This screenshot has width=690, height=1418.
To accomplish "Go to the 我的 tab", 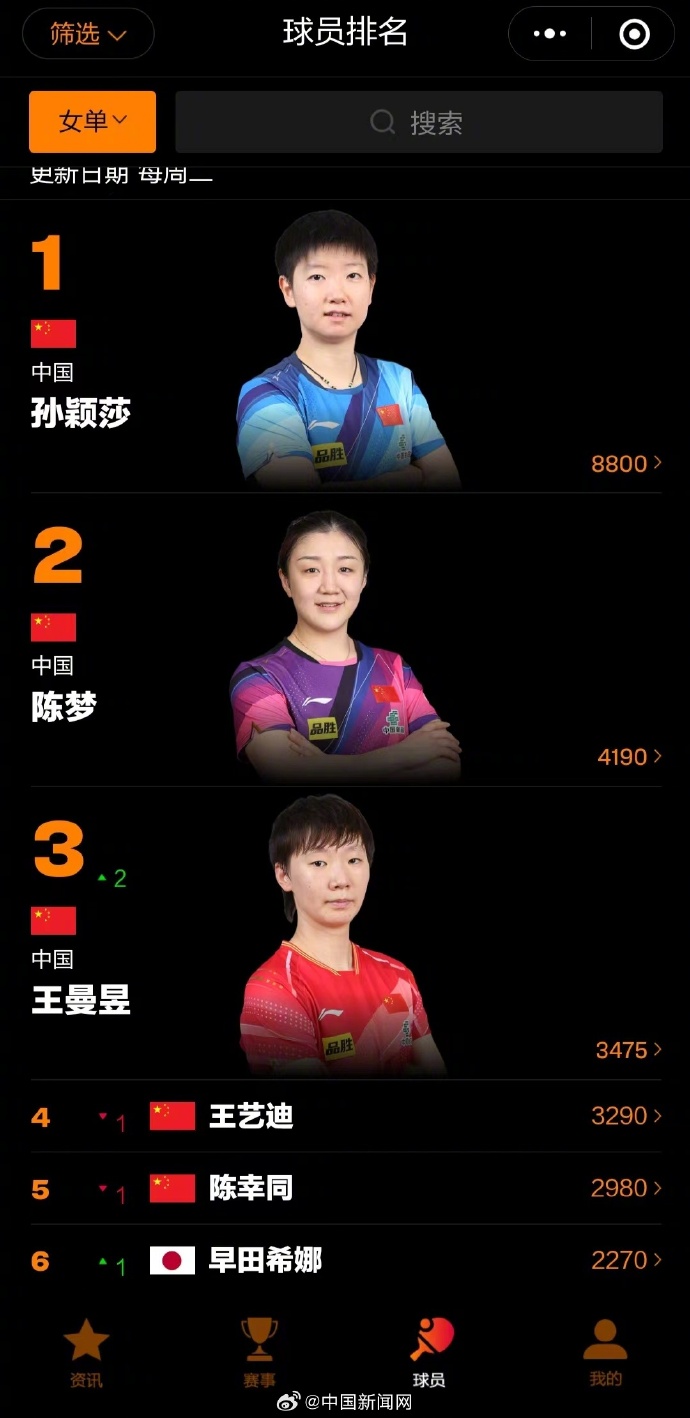I will 605,1352.
